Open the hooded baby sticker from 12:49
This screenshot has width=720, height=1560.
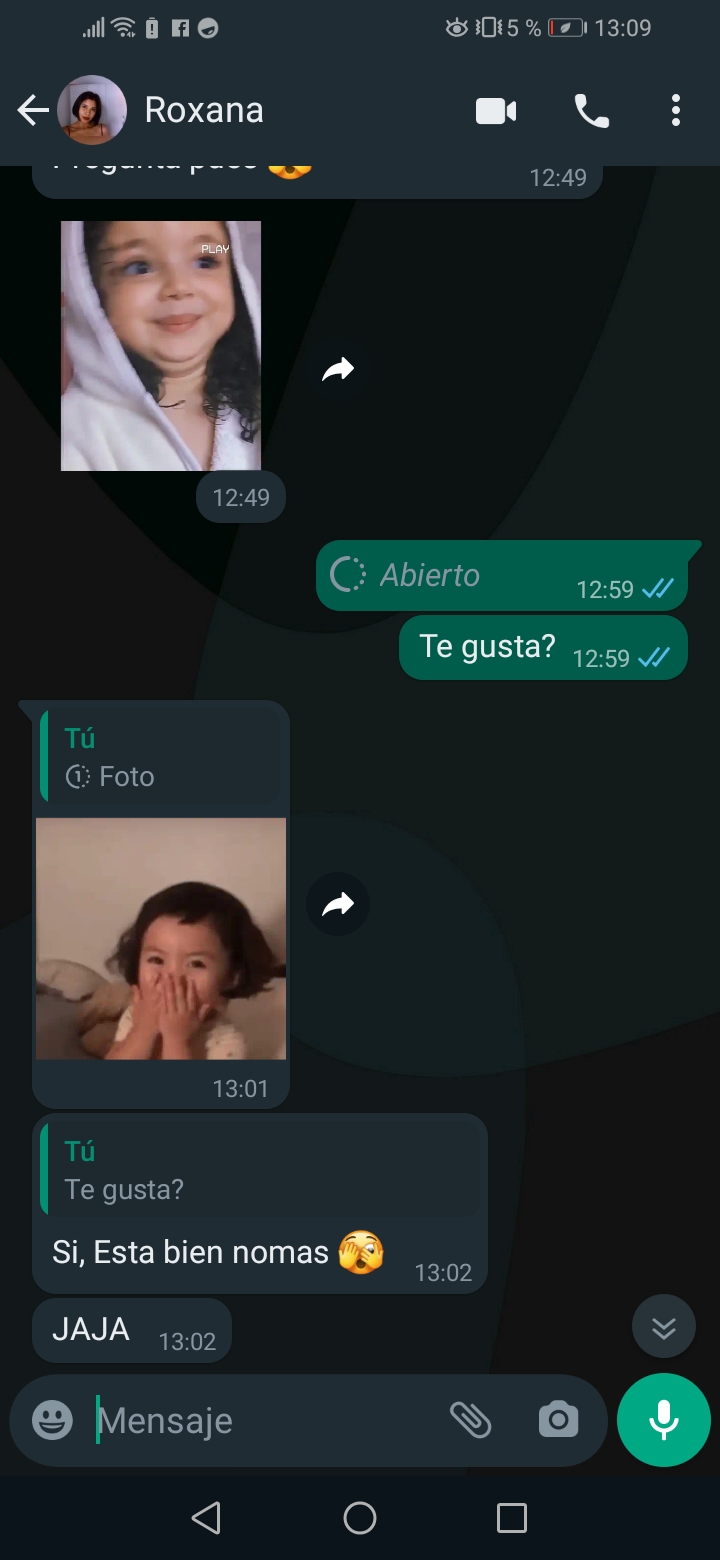[161, 346]
